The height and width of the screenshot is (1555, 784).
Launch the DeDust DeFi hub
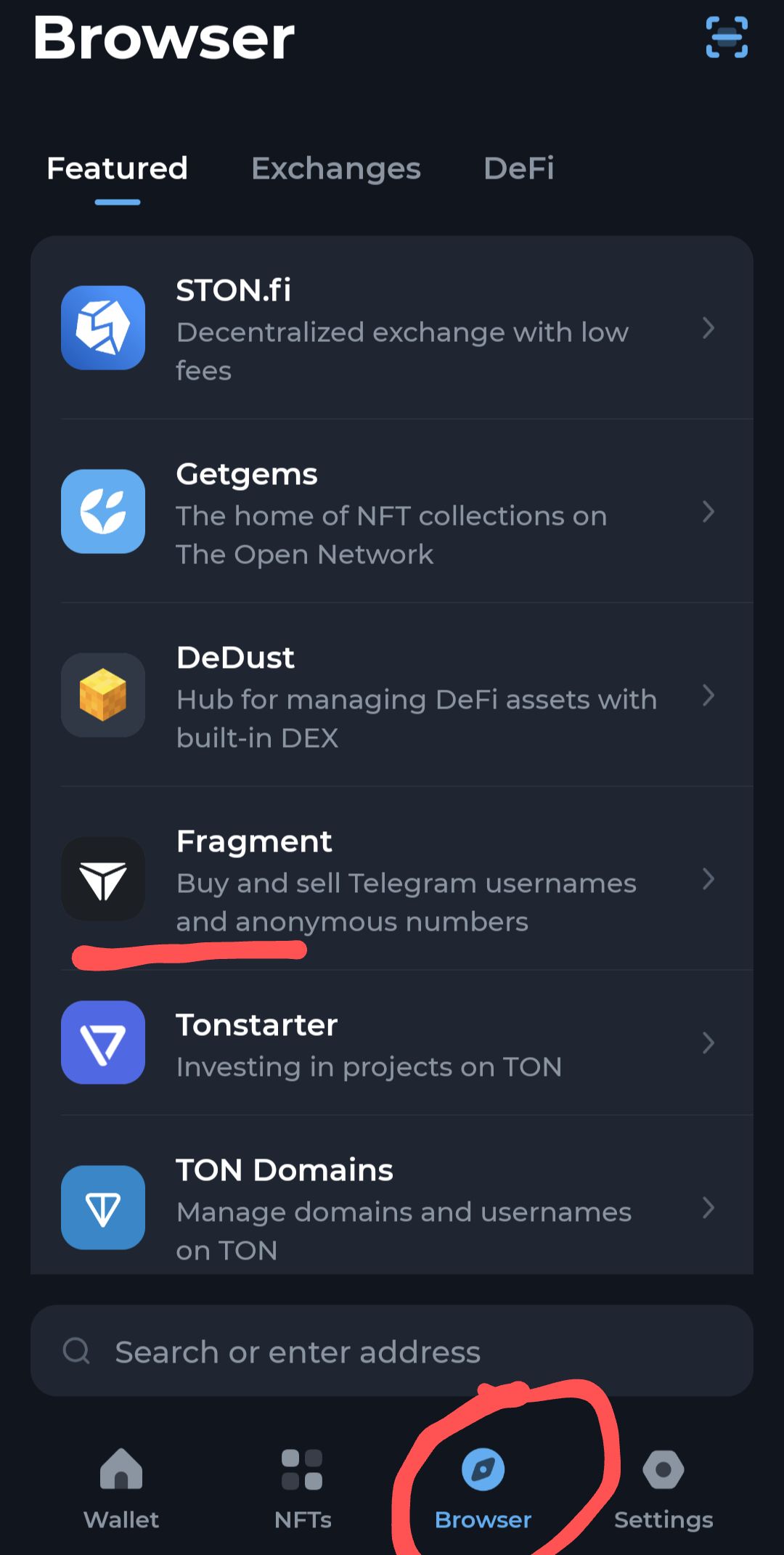coord(392,695)
